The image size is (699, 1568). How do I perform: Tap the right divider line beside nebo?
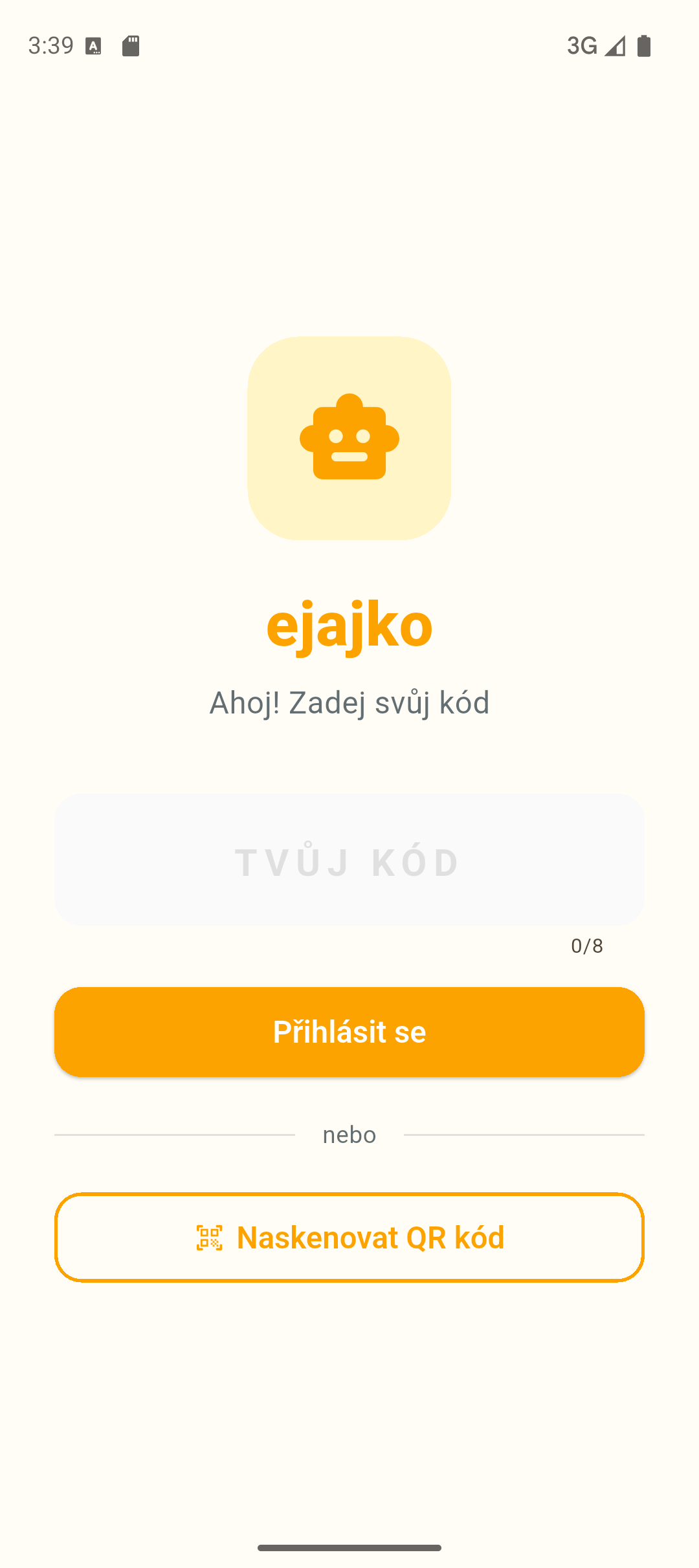[x=524, y=1134]
